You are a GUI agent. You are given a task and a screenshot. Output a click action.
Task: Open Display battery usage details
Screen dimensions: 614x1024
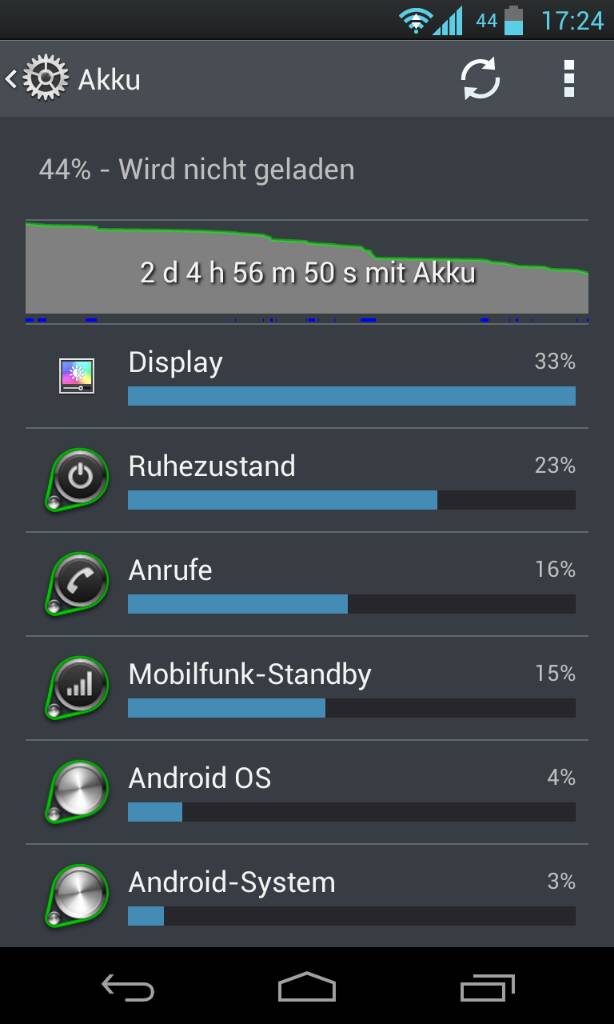click(306, 376)
